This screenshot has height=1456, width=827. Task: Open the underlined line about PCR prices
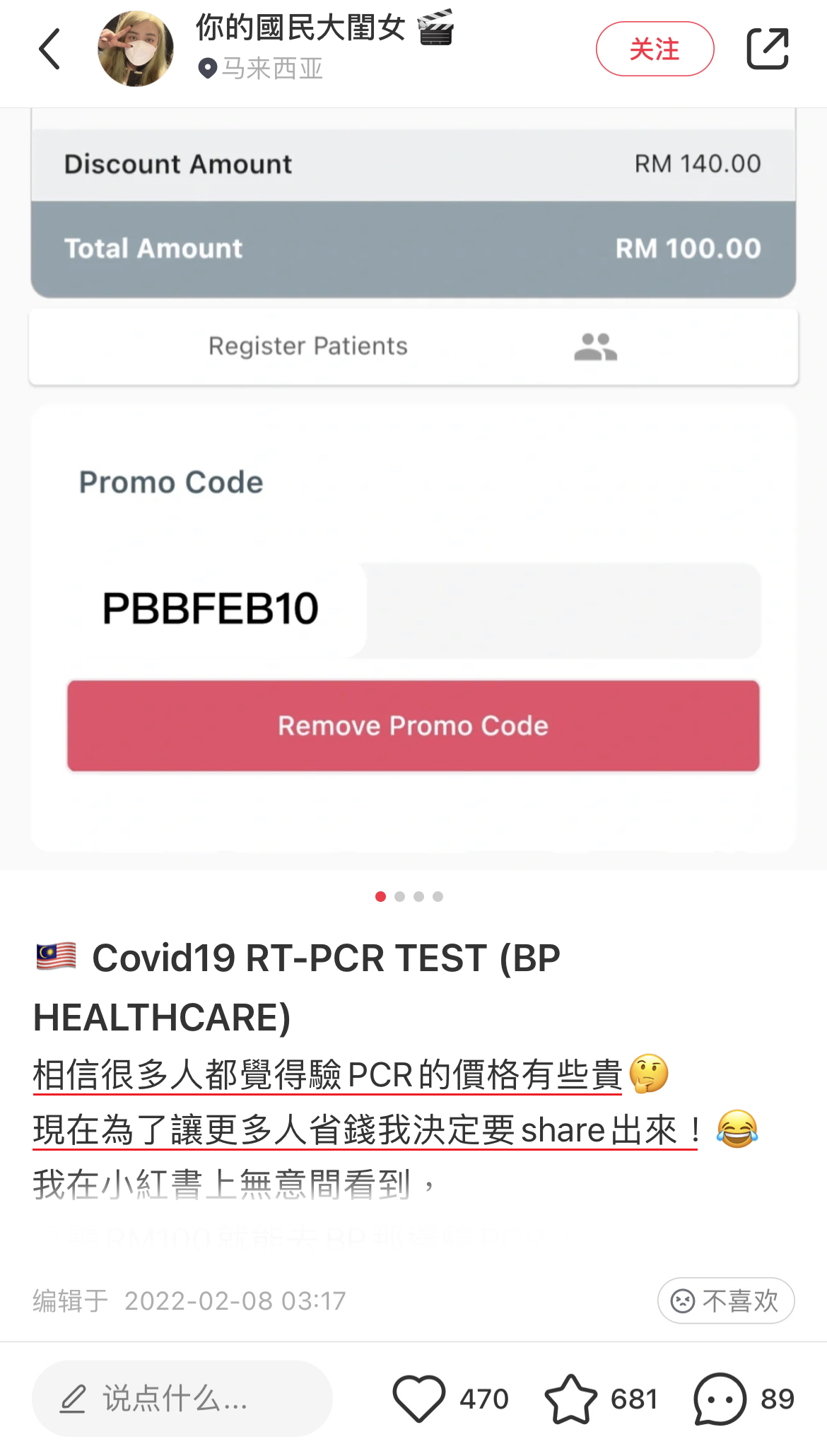pyautogui.click(x=327, y=1074)
